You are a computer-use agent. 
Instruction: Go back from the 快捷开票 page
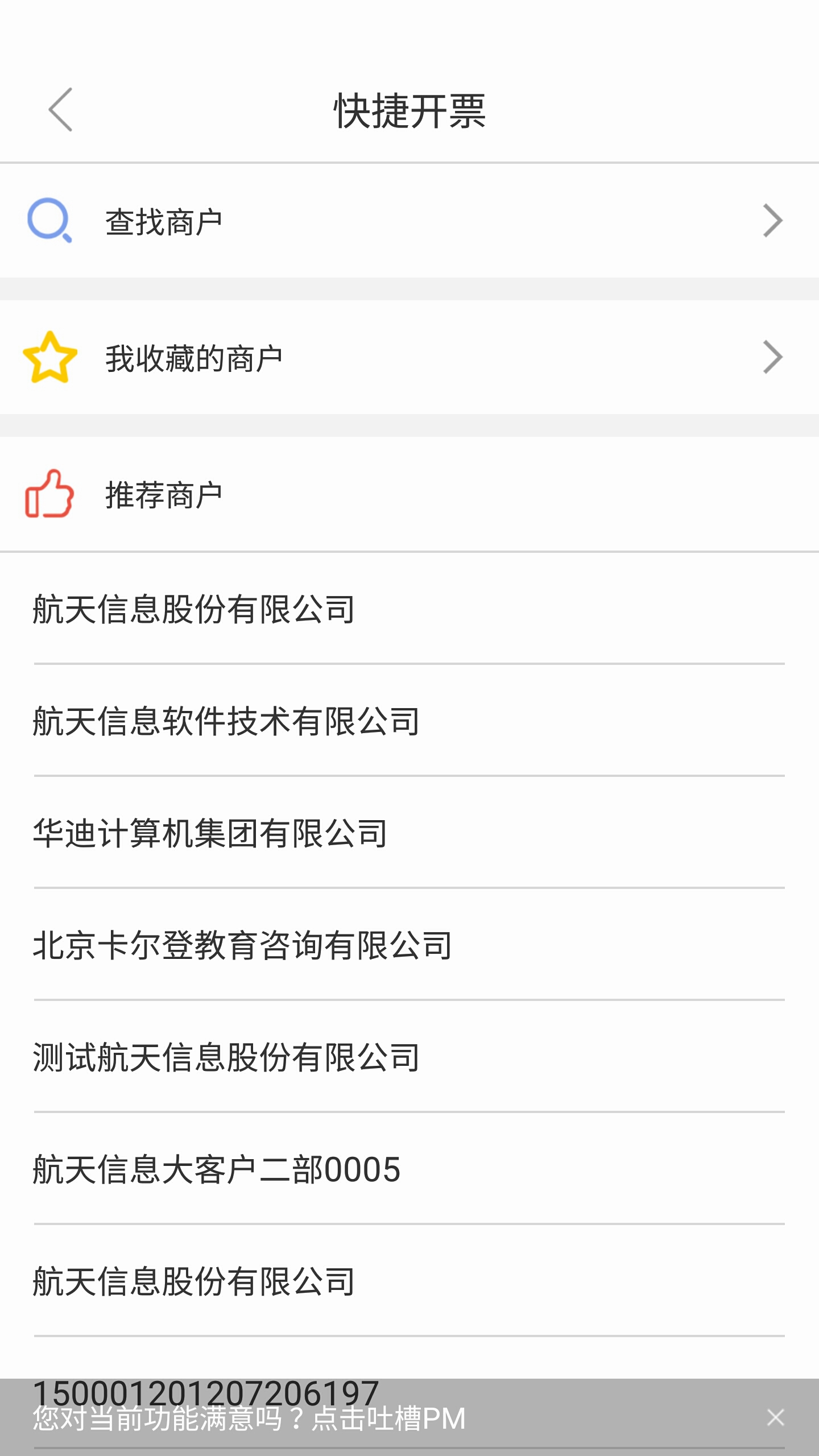pos(60,110)
